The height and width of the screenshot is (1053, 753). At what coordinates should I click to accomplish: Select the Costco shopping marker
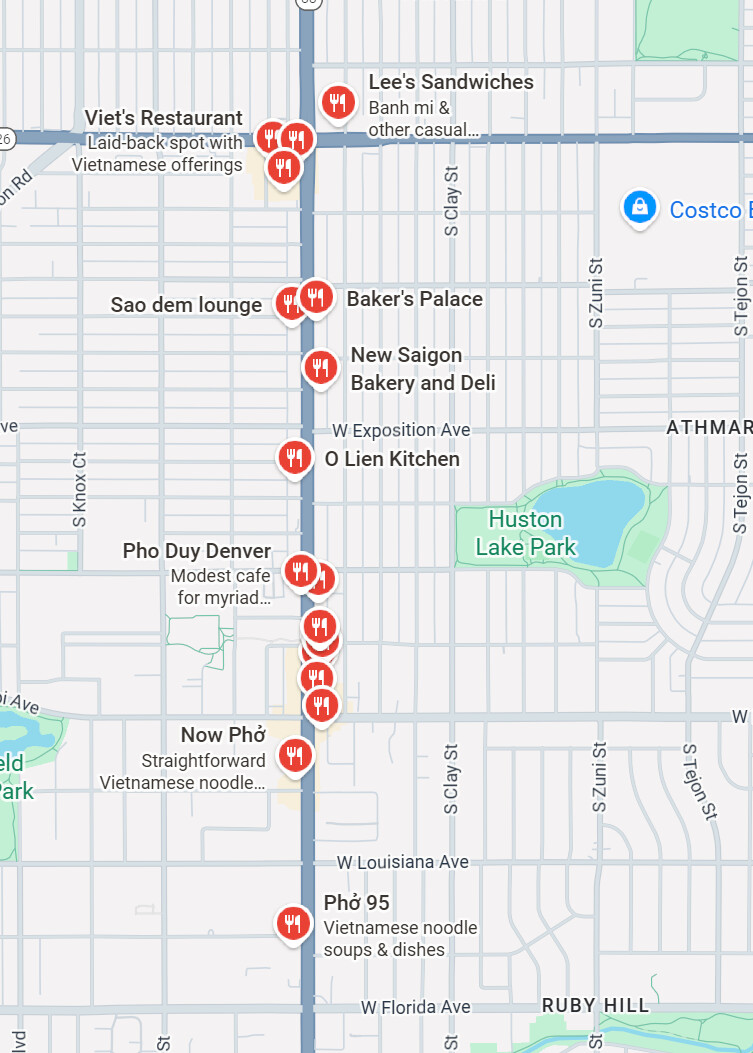[639, 207]
